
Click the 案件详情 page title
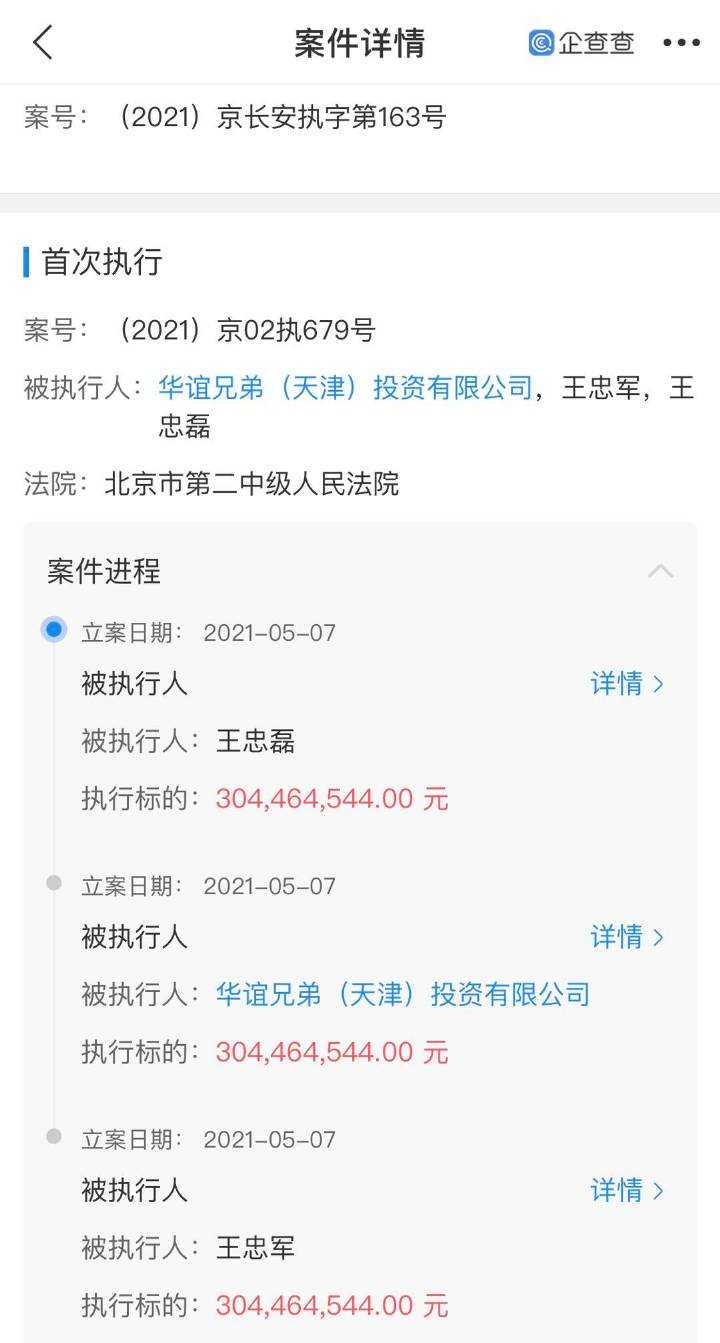(x=359, y=42)
